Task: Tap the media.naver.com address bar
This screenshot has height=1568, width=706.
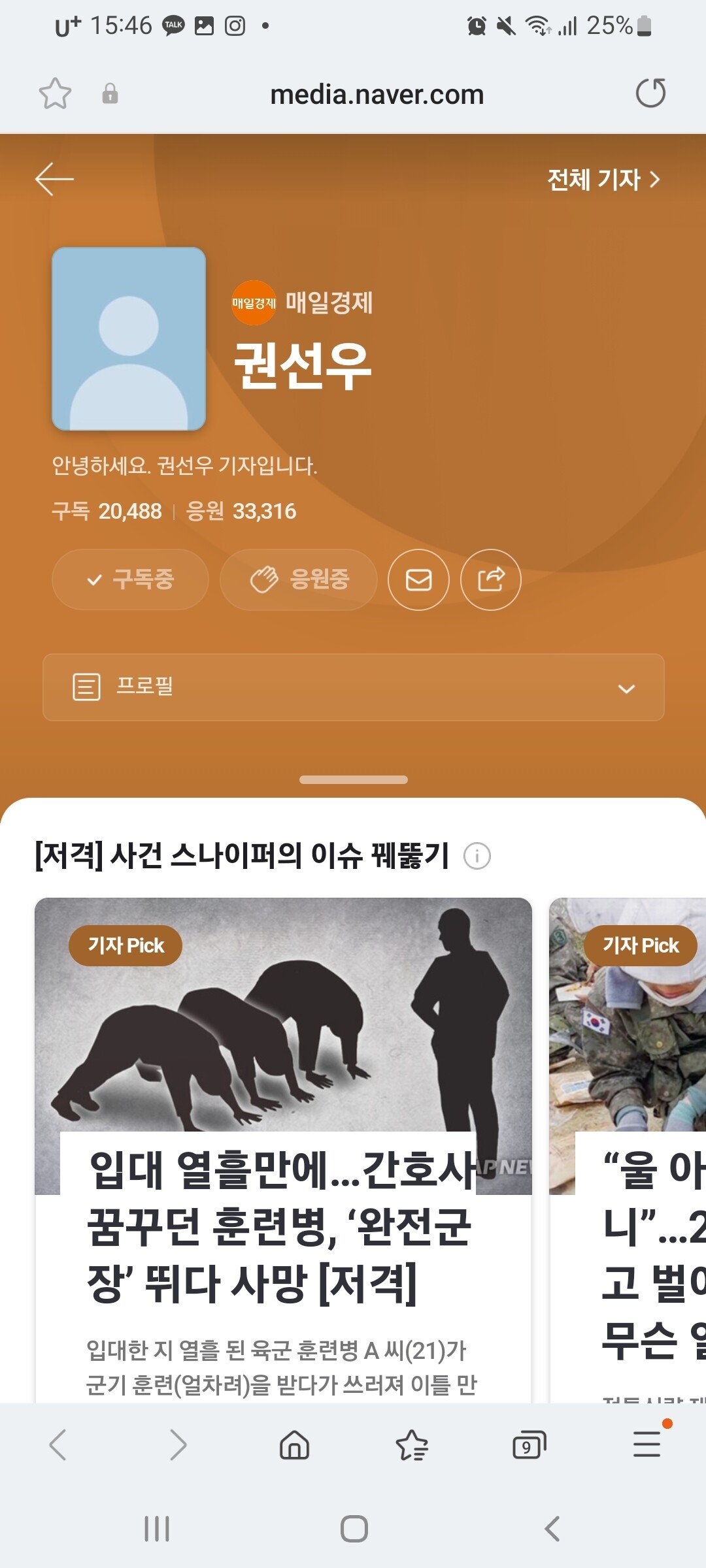Action: (377, 95)
